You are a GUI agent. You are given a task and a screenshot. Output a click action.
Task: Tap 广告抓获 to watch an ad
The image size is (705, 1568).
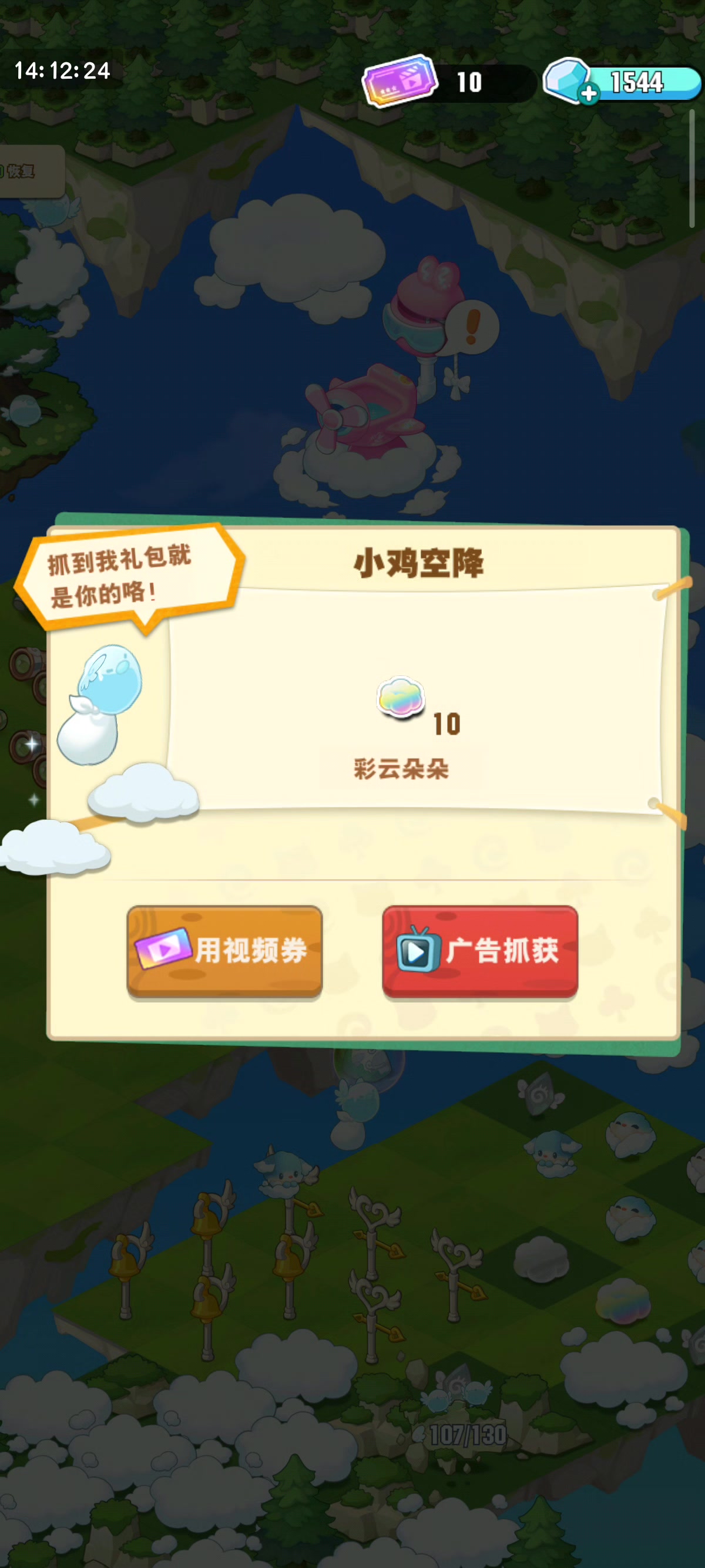pyautogui.click(x=480, y=950)
